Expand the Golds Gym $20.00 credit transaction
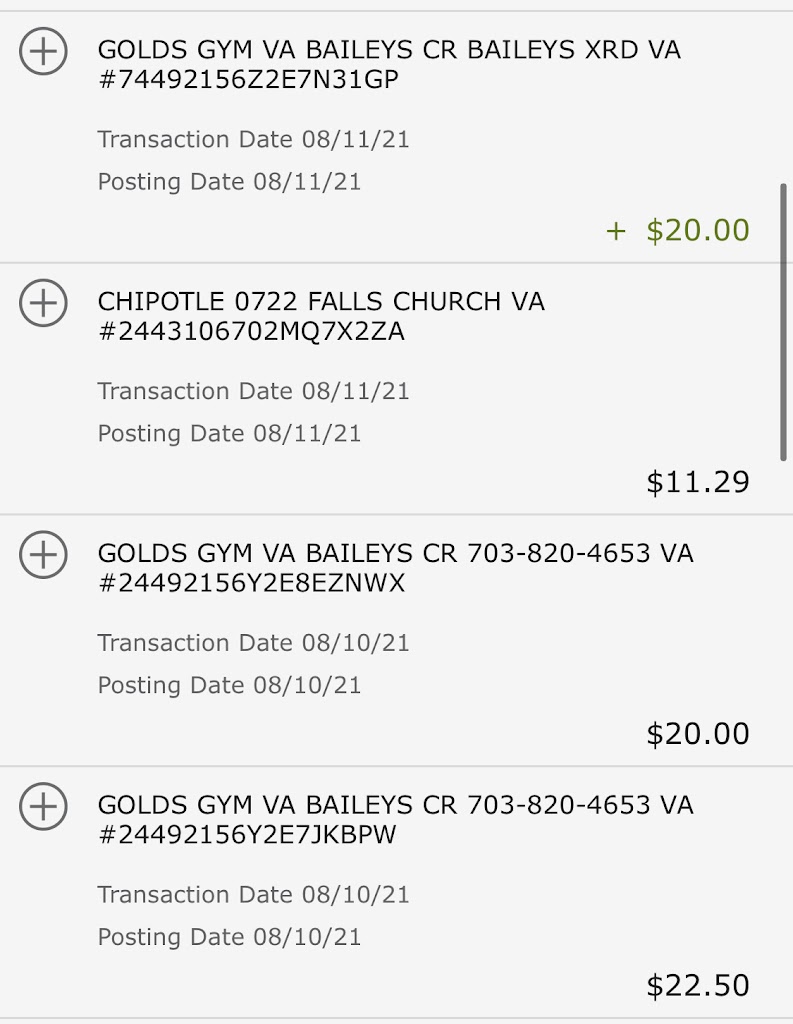The height and width of the screenshot is (1024, 793). (44, 51)
